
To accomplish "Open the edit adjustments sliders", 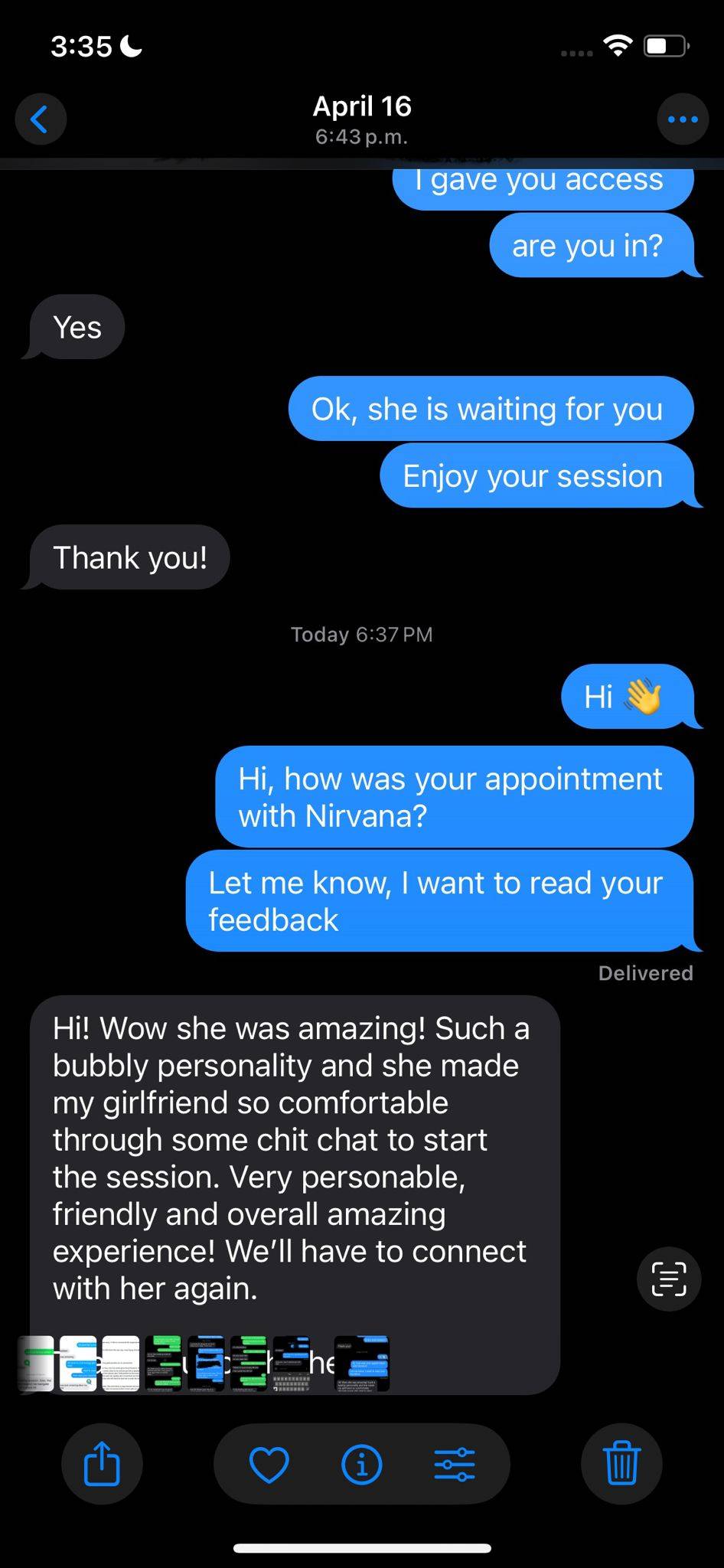I will (x=455, y=1463).
